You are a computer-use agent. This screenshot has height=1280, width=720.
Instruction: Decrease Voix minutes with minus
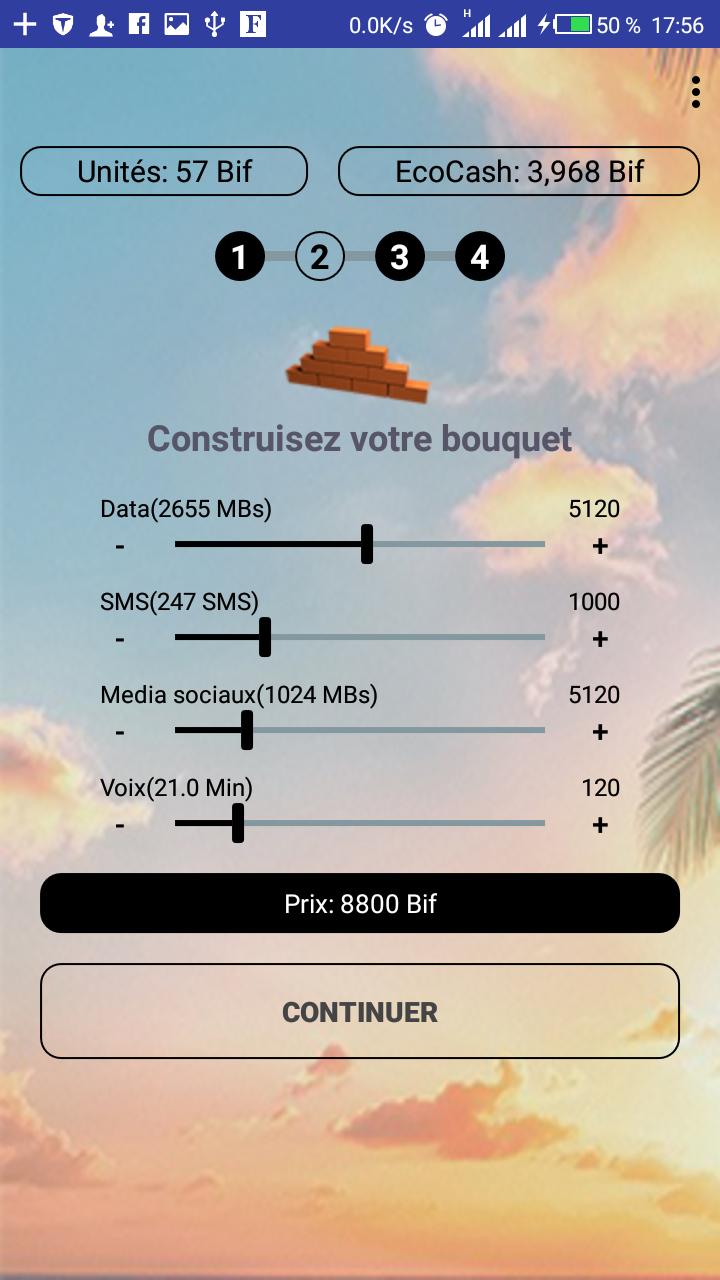[120, 825]
